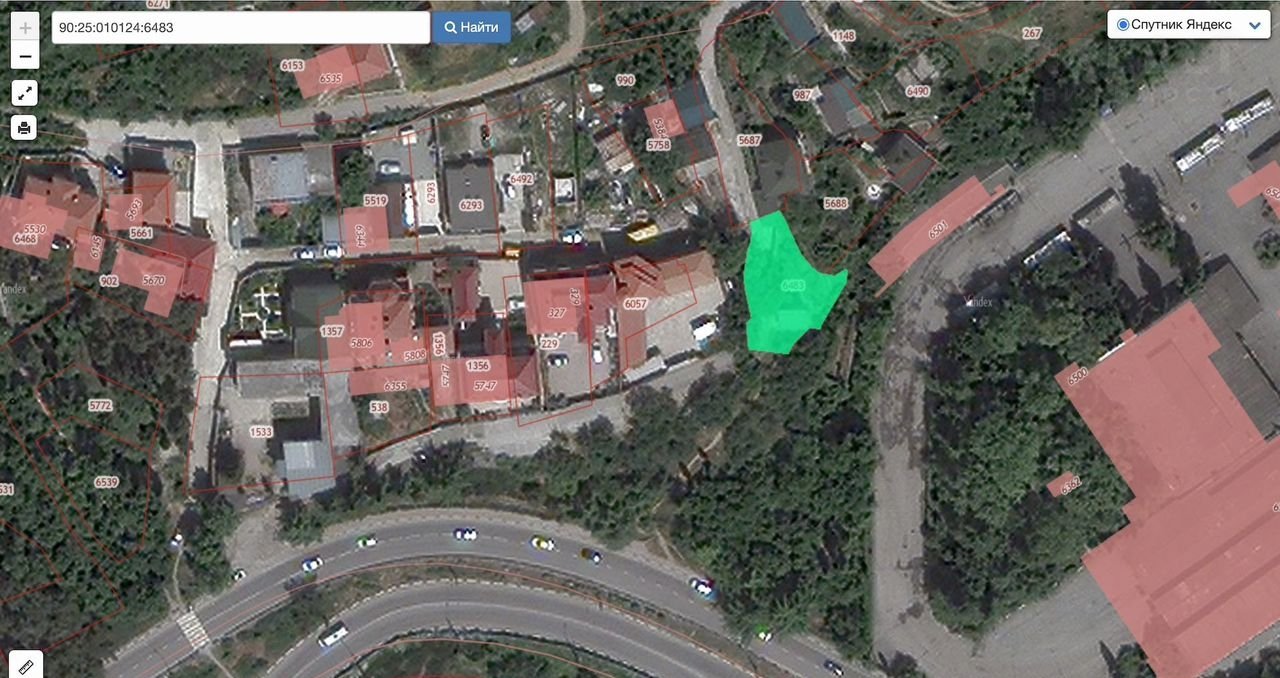Zoom out of the map
The image size is (1280, 678).
(x=25, y=56)
